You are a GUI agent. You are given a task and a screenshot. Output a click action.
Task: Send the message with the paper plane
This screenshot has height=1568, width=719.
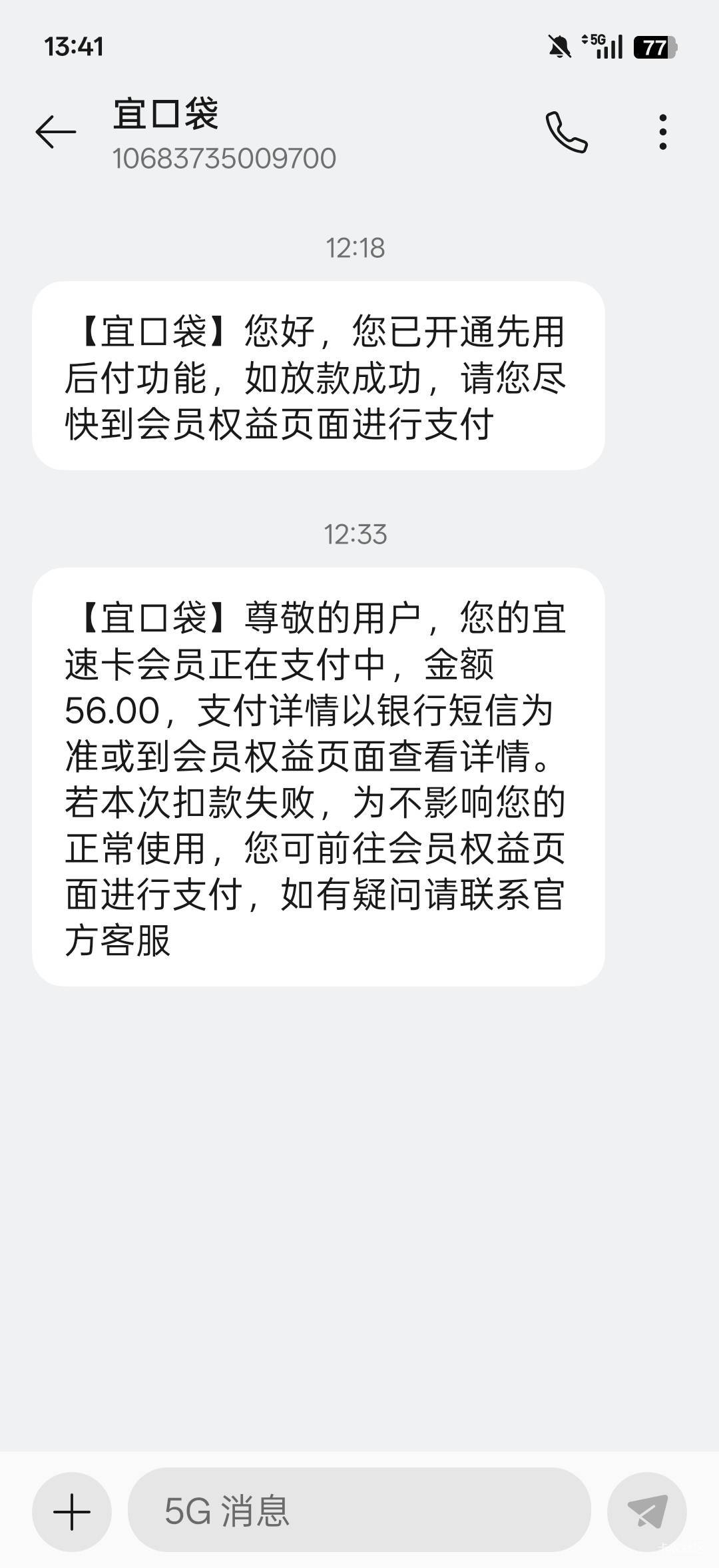pyautogui.click(x=647, y=1511)
